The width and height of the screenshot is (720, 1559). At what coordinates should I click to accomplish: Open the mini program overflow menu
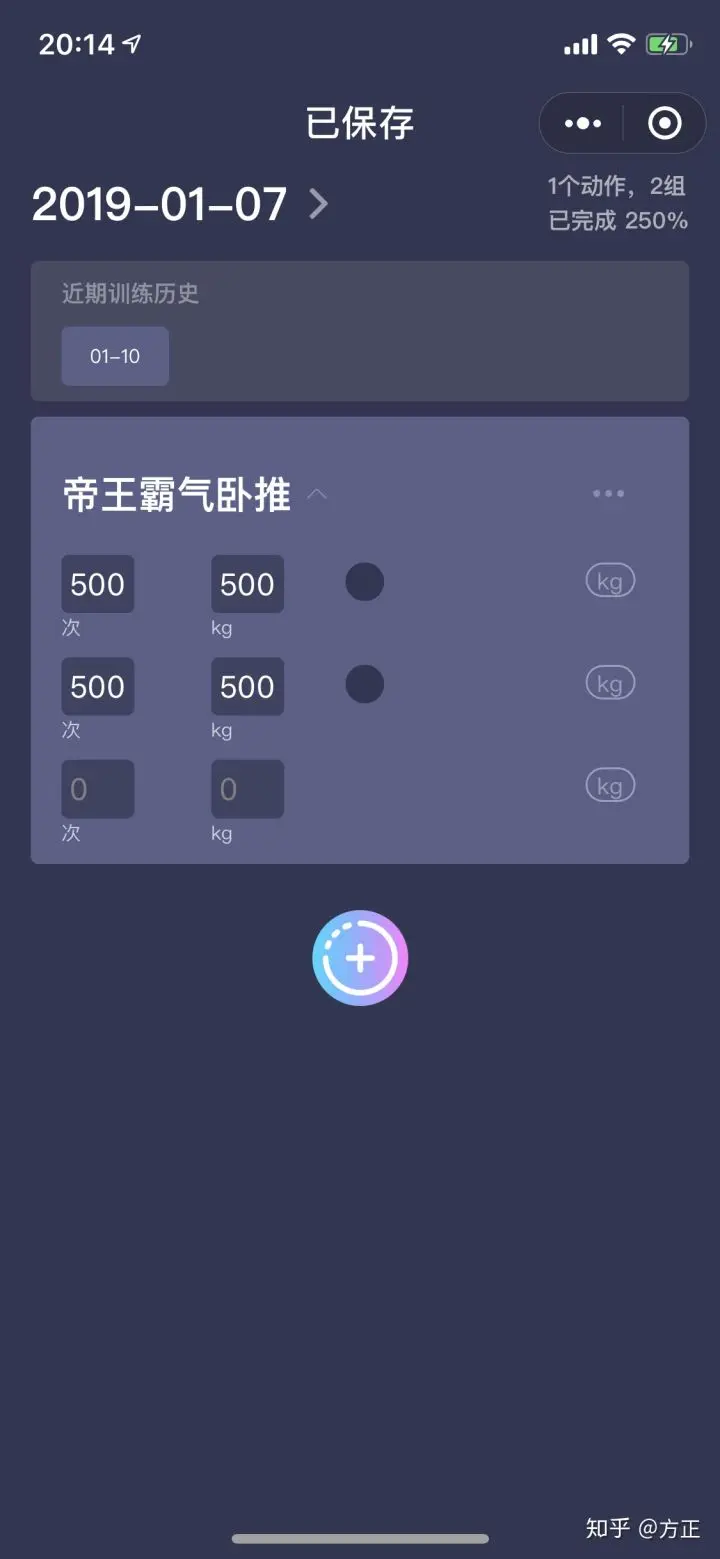583,124
